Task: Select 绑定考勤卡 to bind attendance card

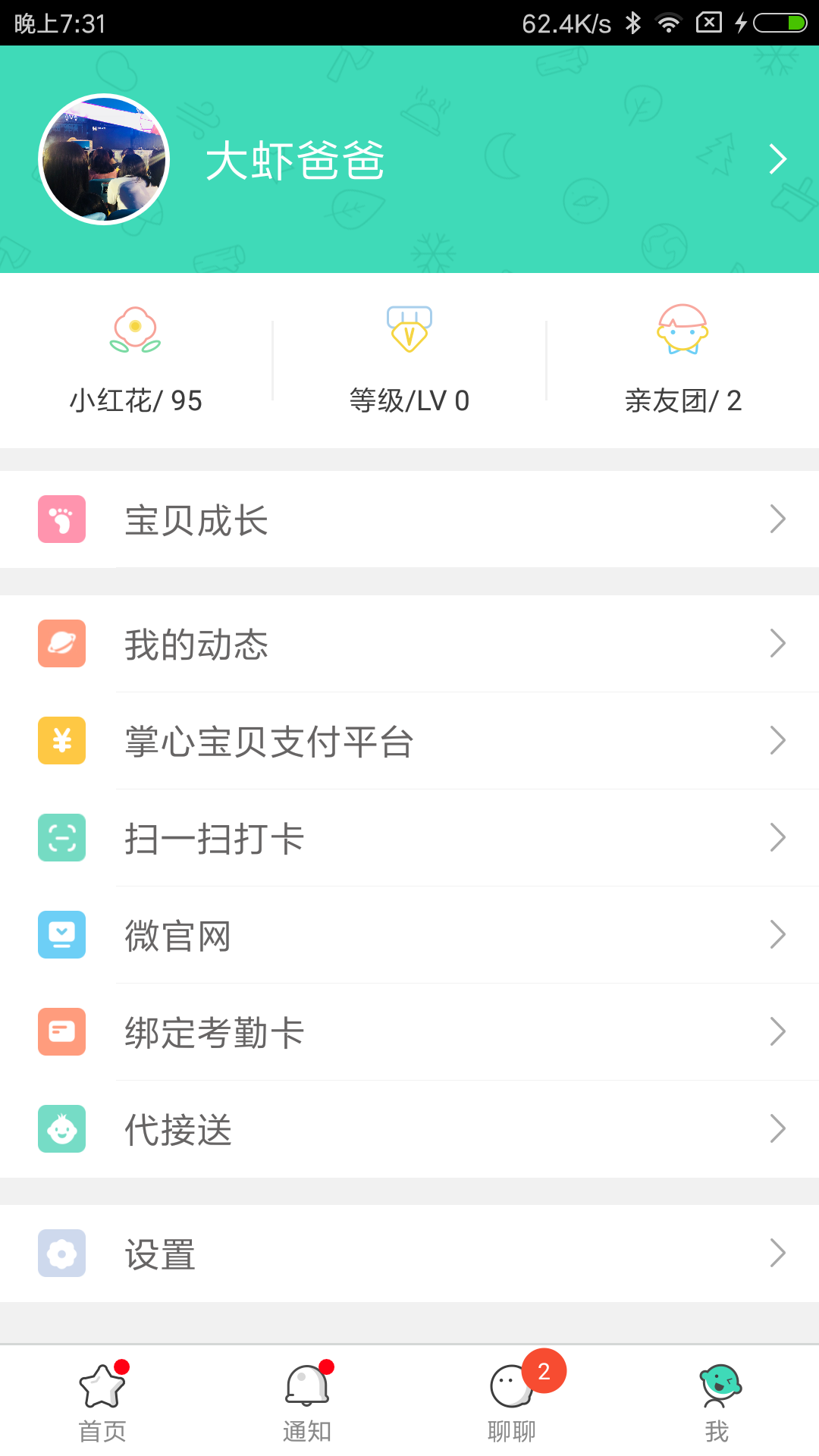Action: coord(409,1032)
